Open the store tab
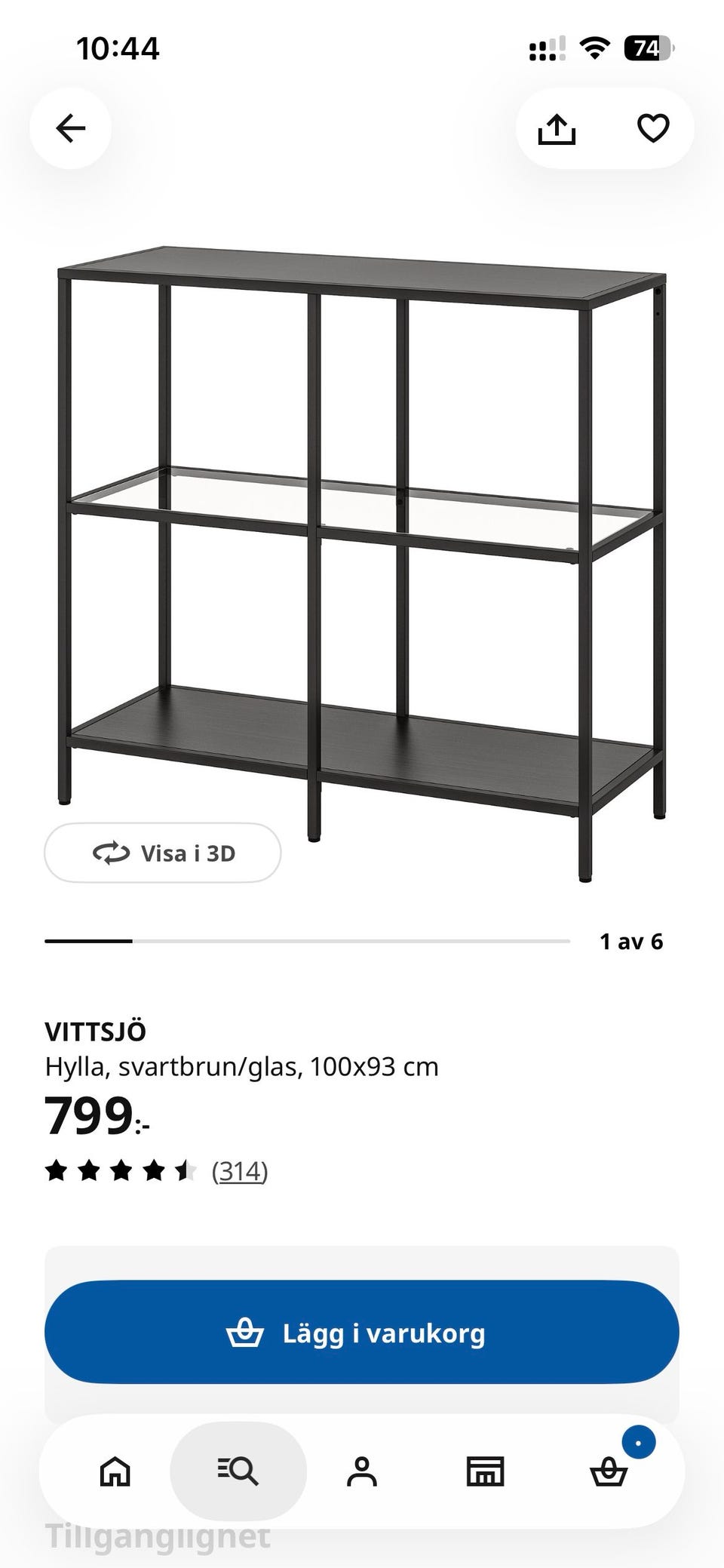This screenshot has width=724, height=1568. pos(485,1471)
